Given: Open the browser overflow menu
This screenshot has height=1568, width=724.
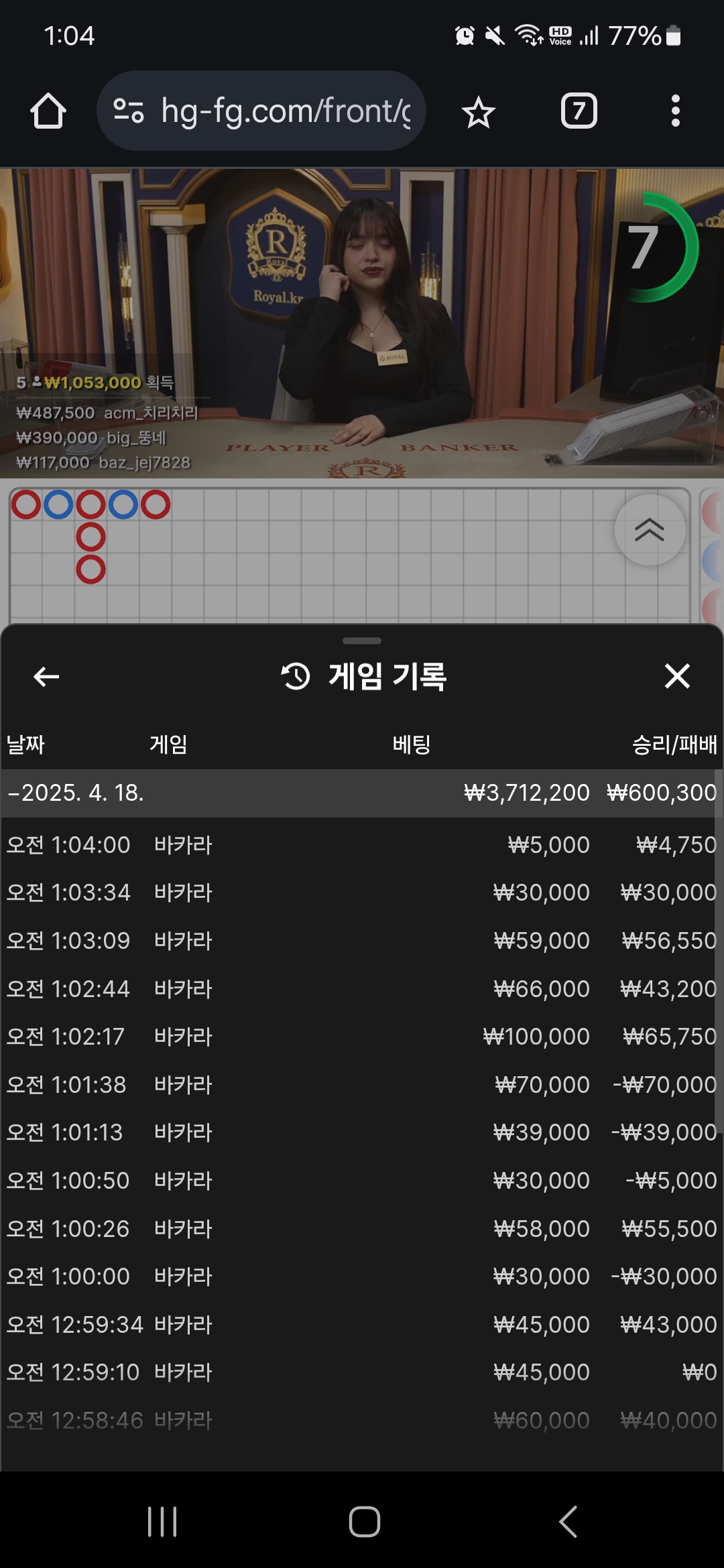Looking at the screenshot, I should 675,111.
